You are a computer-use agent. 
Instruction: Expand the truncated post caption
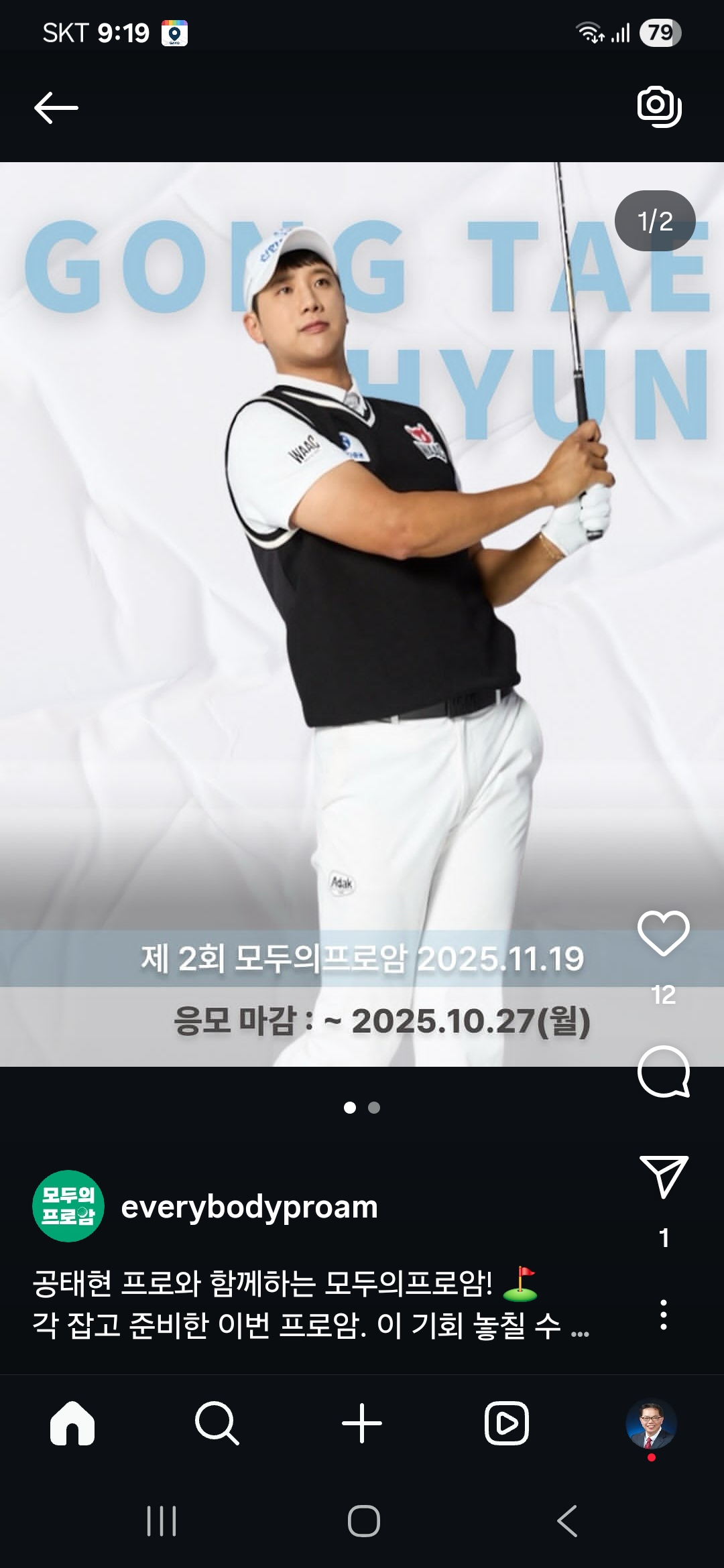(x=579, y=1326)
